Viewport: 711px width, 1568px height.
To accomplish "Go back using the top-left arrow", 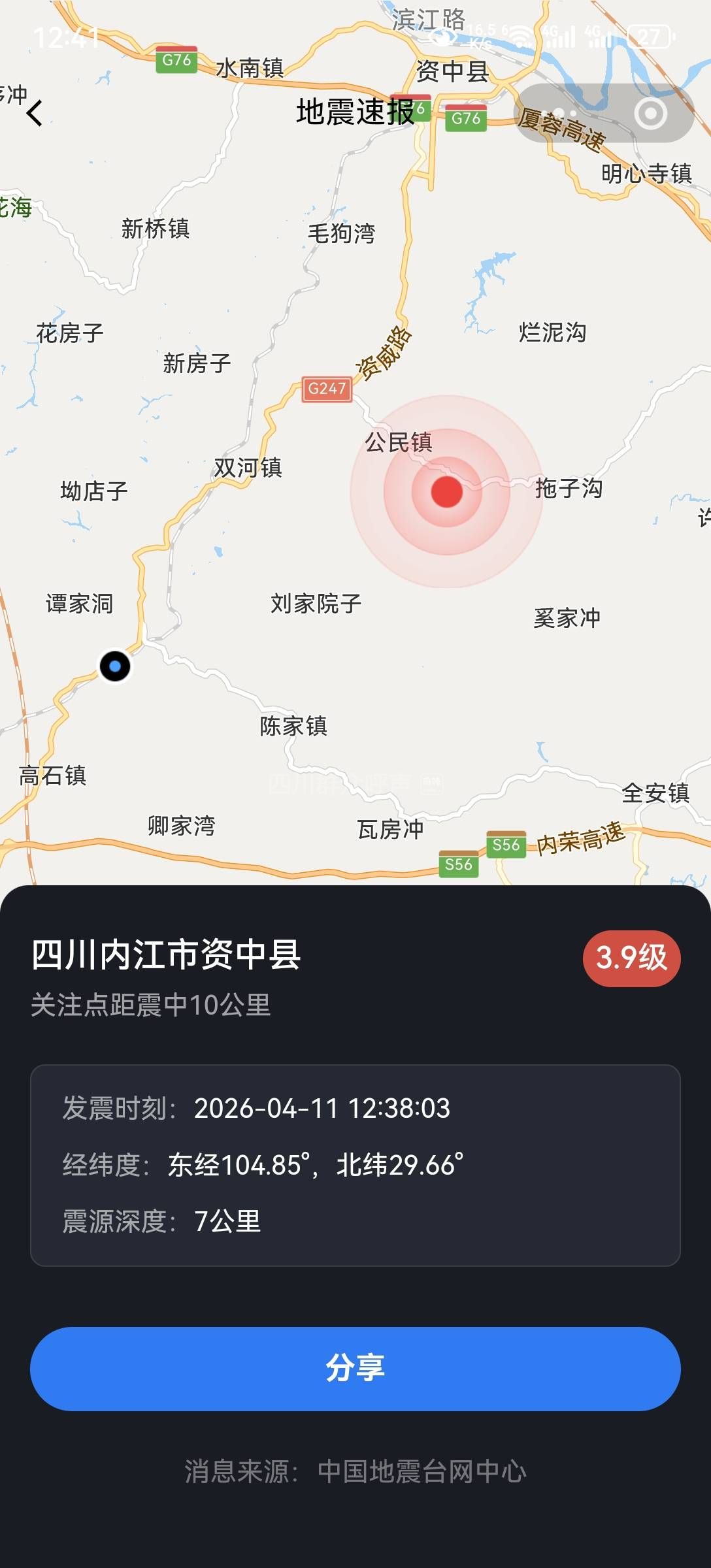I will click(35, 113).
